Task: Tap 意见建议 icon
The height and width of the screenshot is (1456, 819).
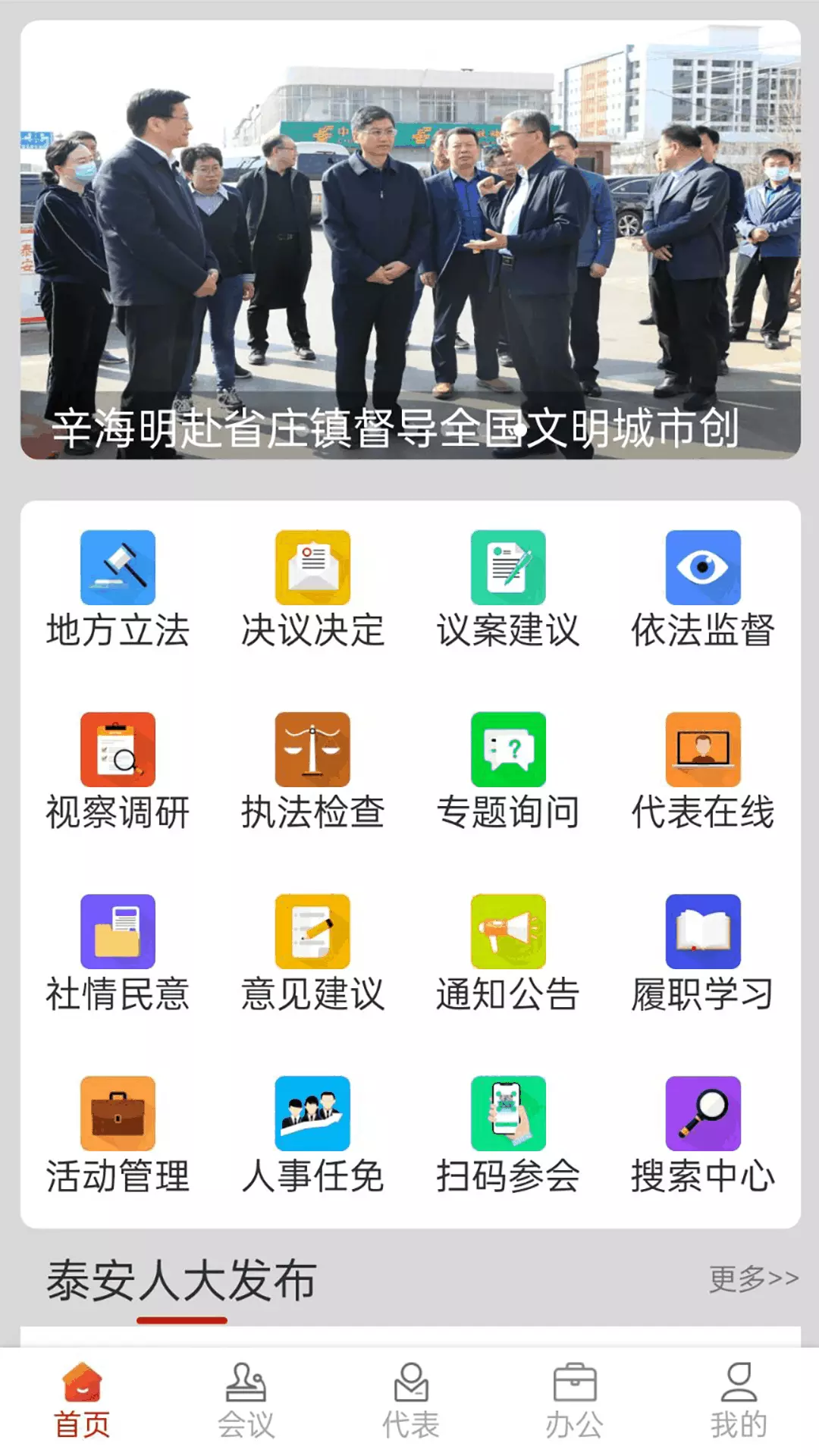Action: [312, 931]
